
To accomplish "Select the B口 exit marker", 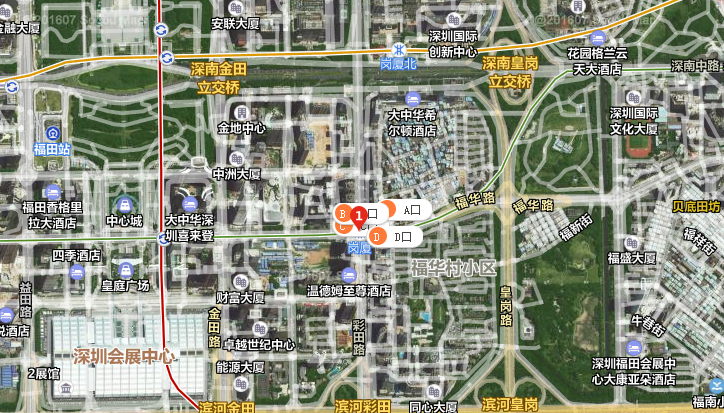I will point(343,214).
